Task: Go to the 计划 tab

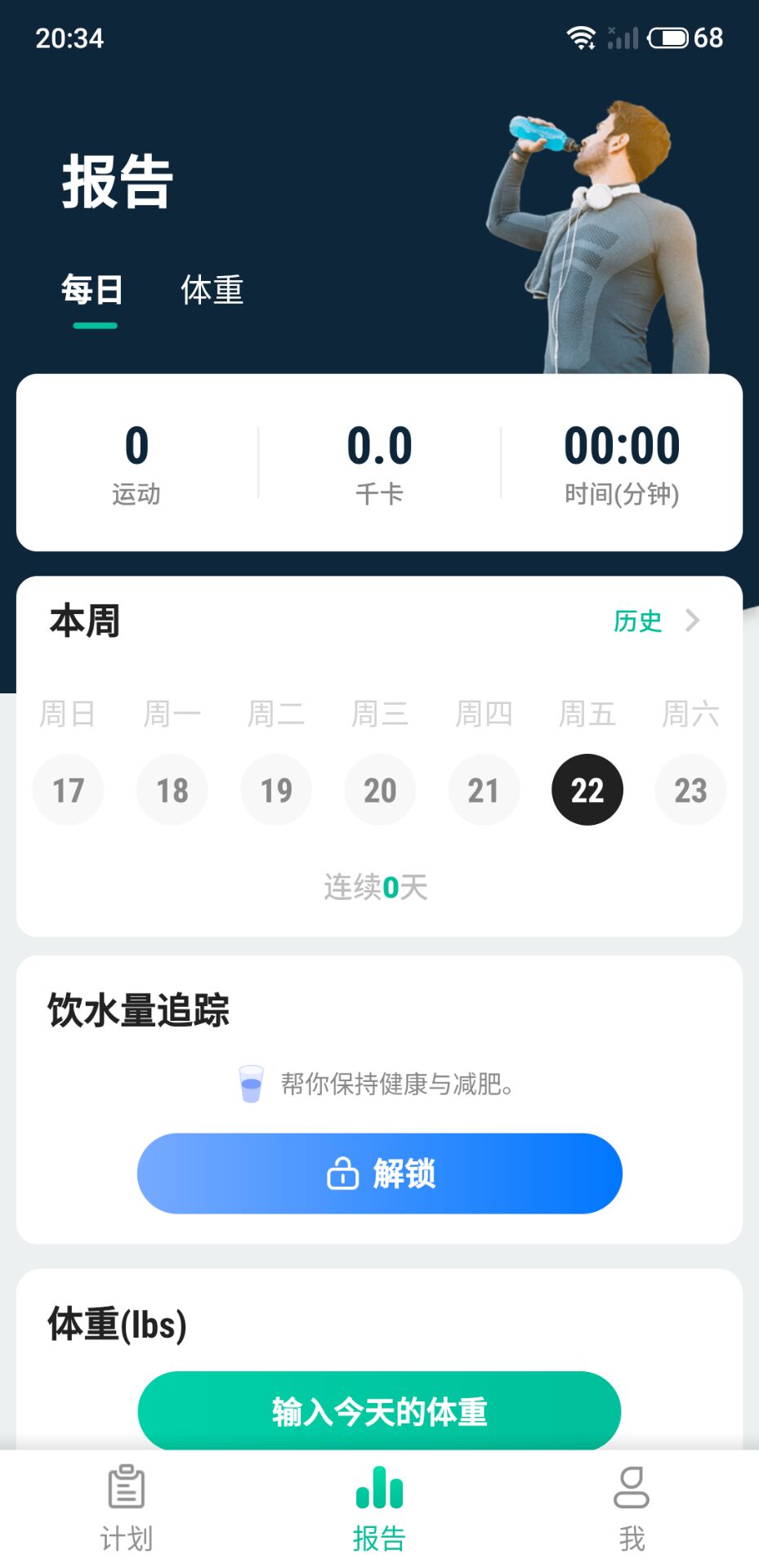Action: click(127, 1508)
